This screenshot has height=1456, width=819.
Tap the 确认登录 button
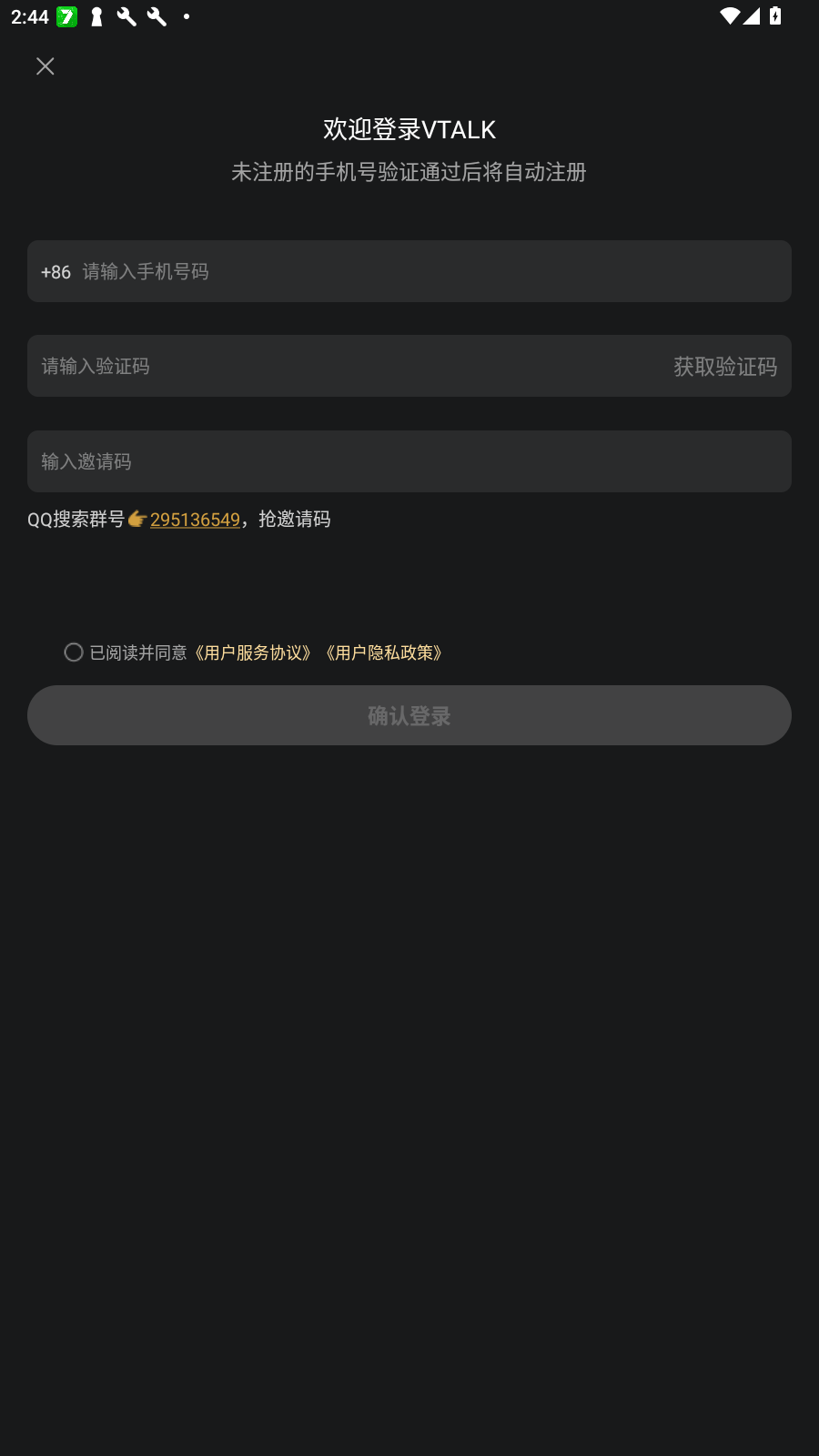409,715
